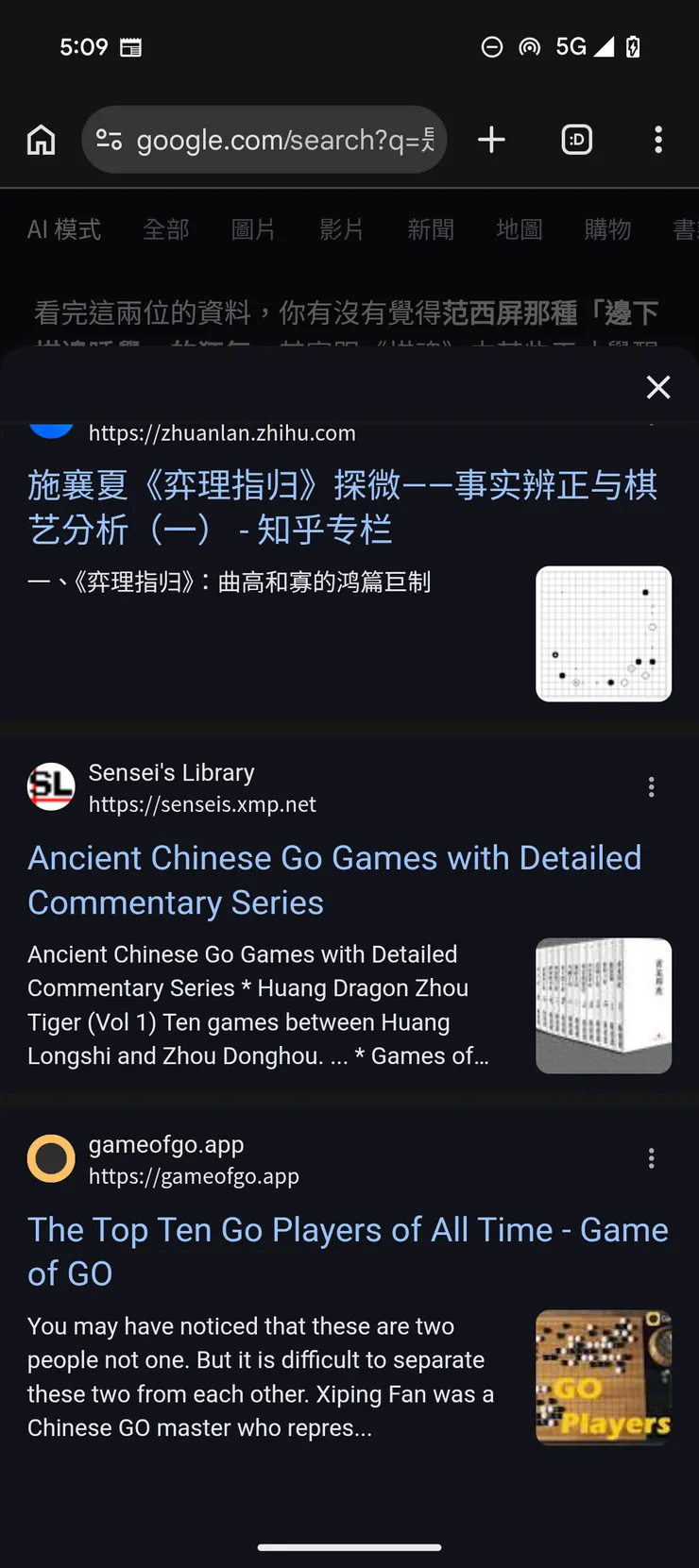
Task: Open a new tab with the plus icon
Action: (491, 139)
